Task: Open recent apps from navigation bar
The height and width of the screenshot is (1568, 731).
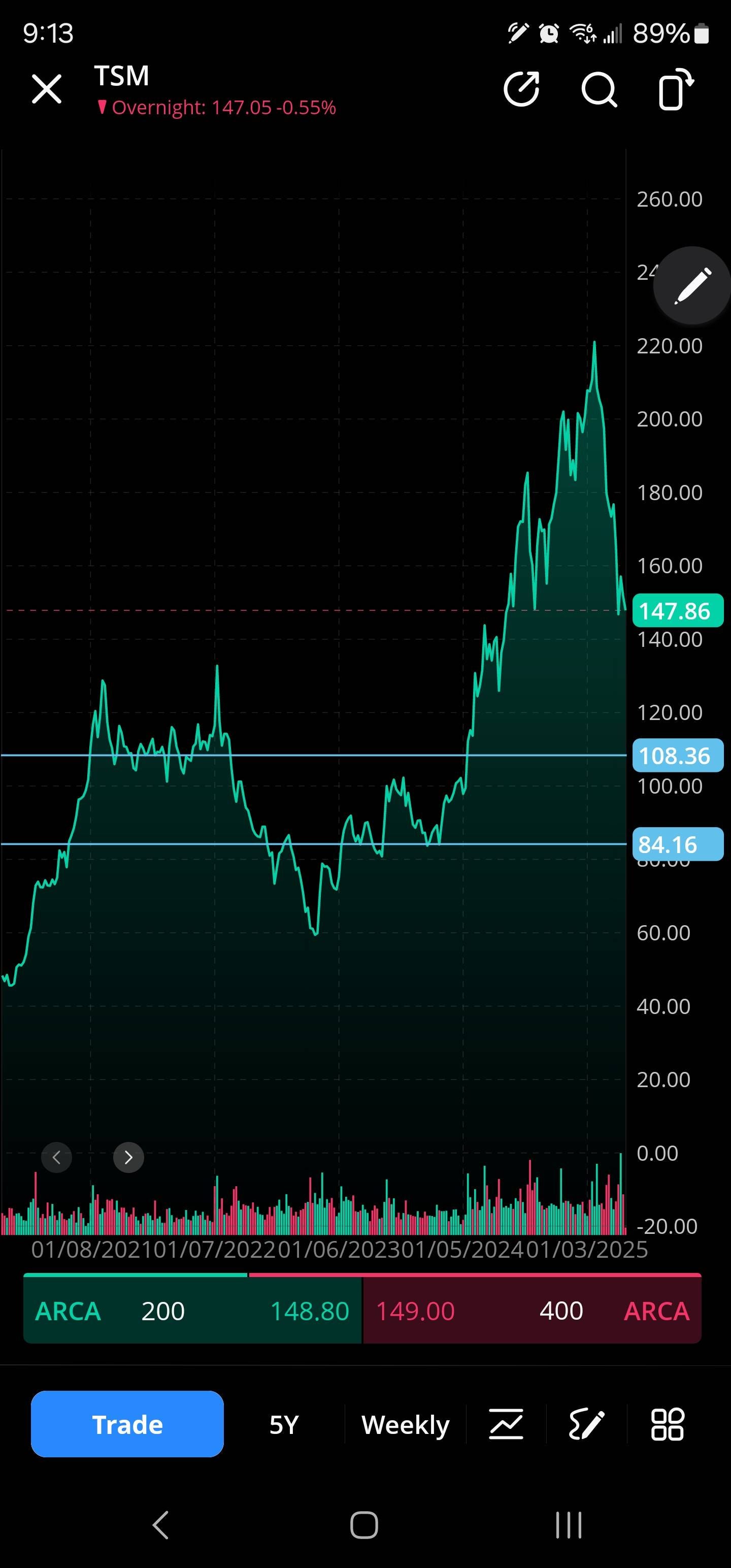Action: (x=569, y=1525)
